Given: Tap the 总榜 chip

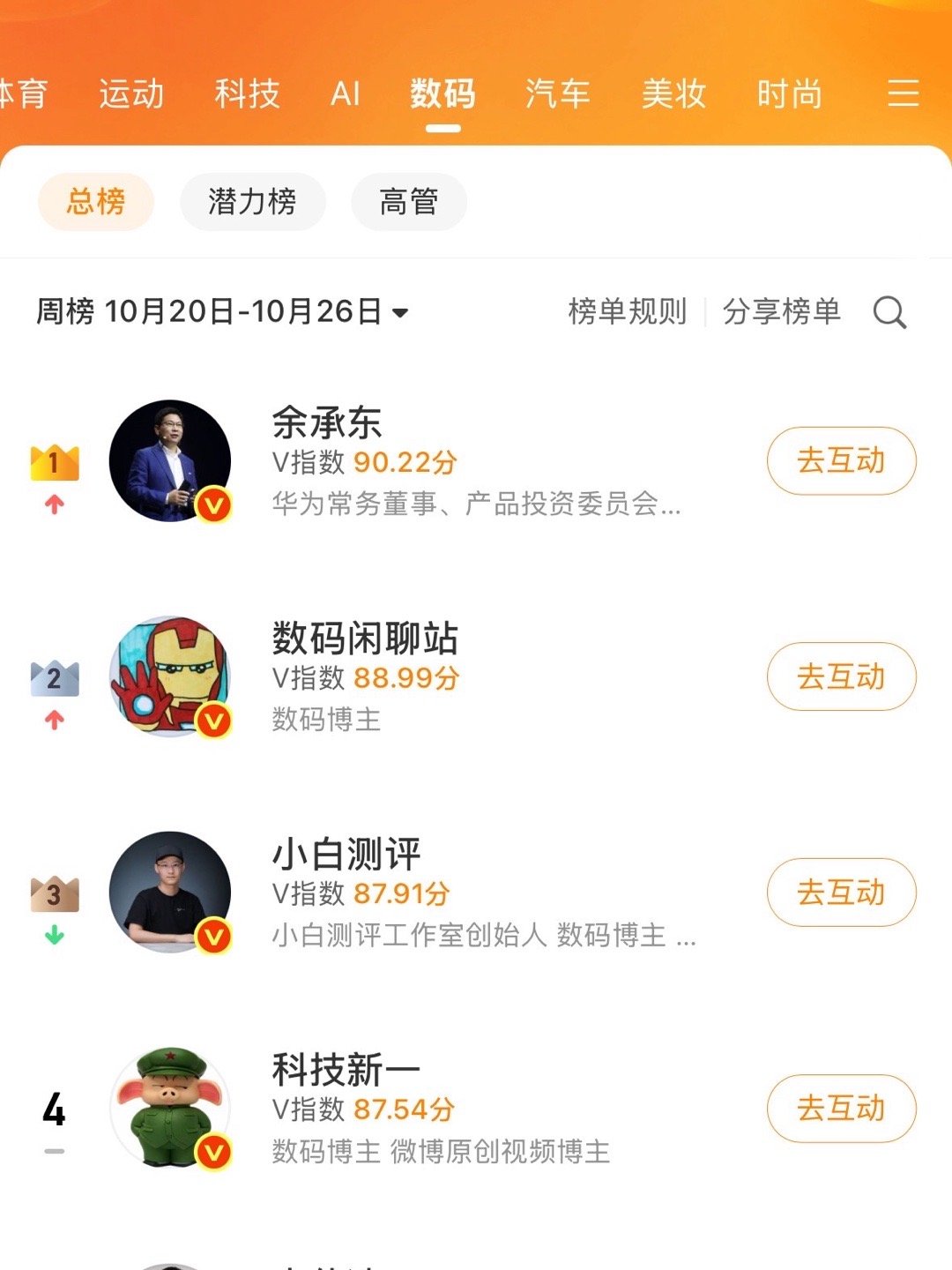Looking at the screenshot, I should [x=96, y=202].
